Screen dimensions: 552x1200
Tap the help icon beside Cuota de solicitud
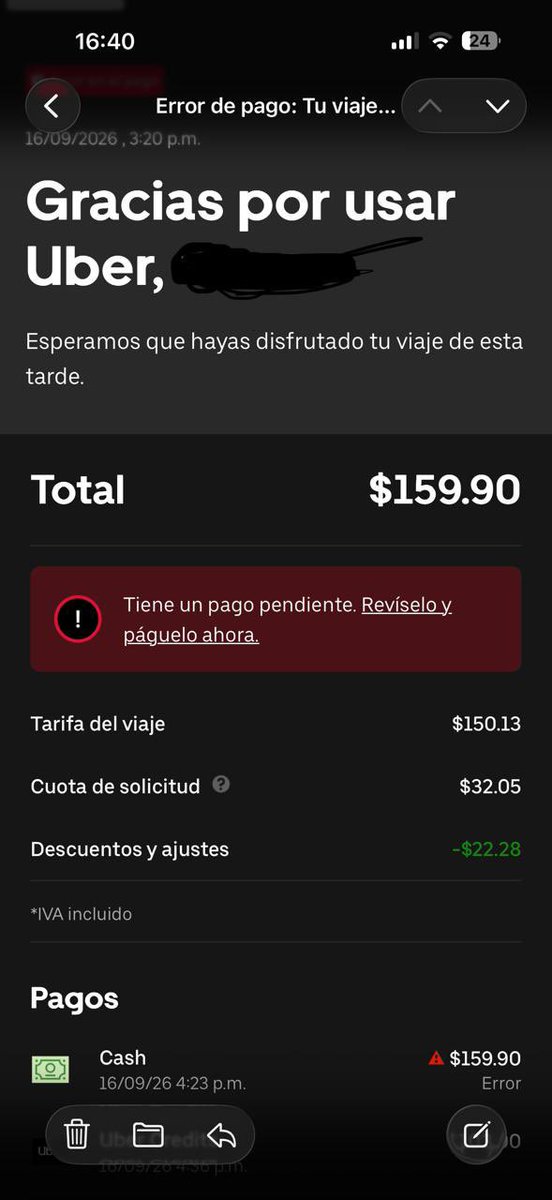[x=221, y=785]
